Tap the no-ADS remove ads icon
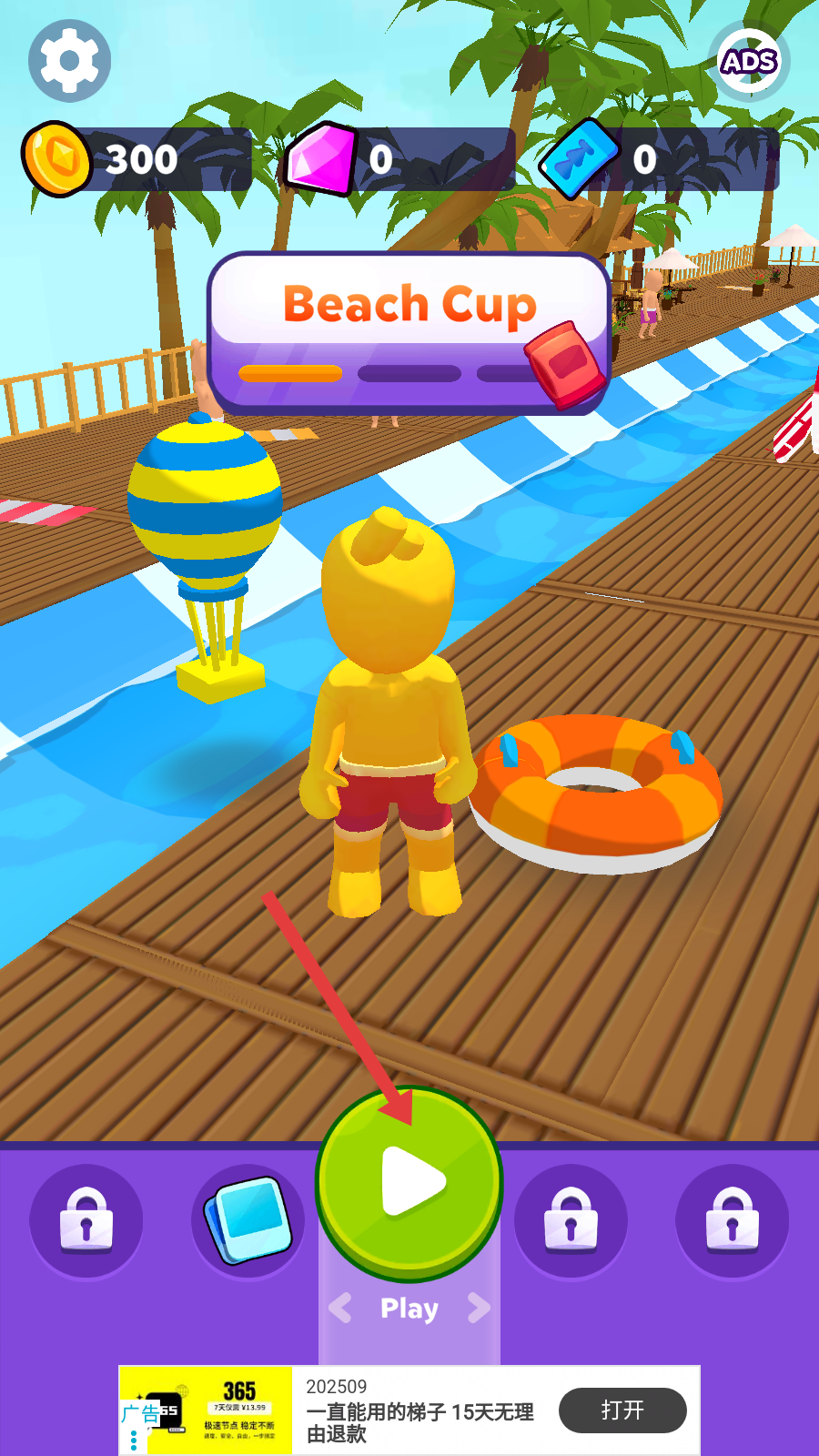The height and width of the screenshot is (1456, 819). pos(749,61)
